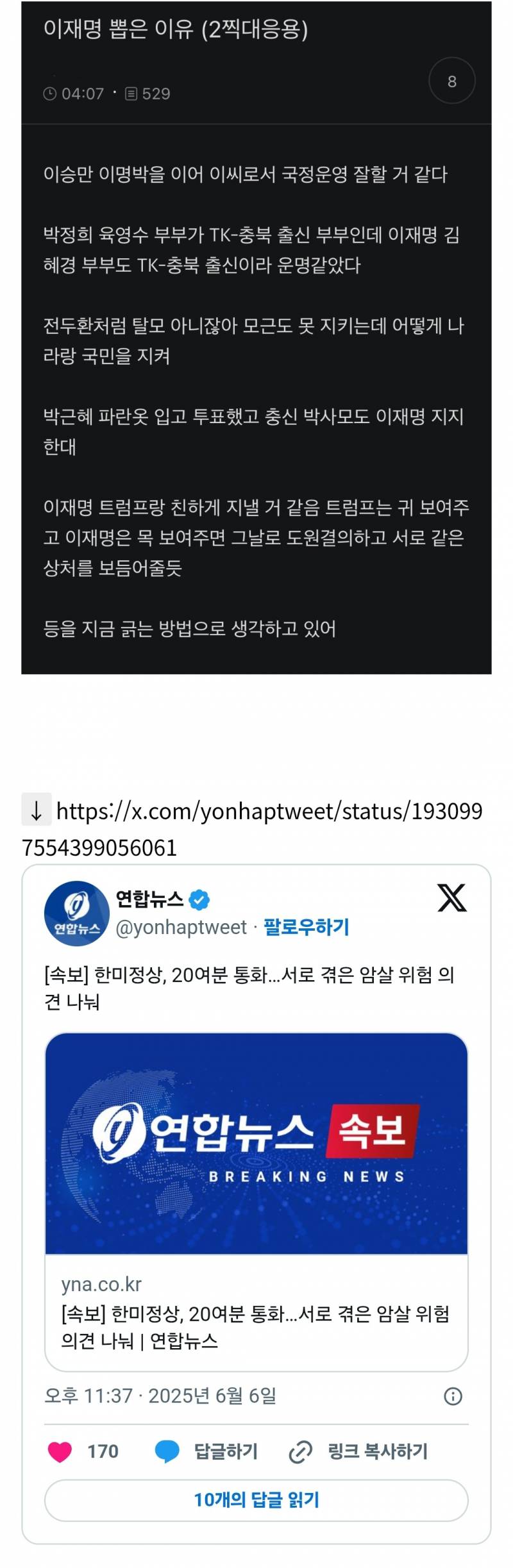
Task: Open 10개의 답글 읽기
Action: coord(256,1500)
